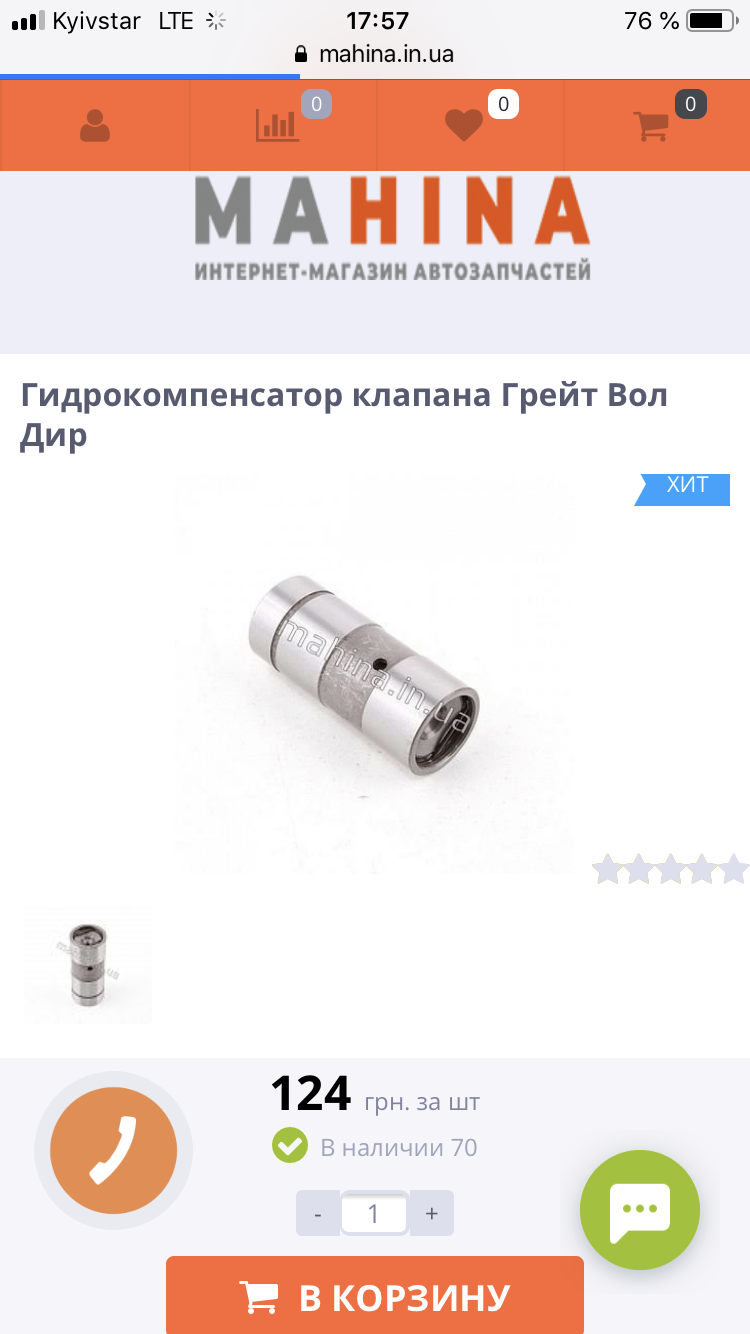Image resolution: width=750 pixels, height=1334 pixels.
Task: Tap the quantity input field
Action: [x=374, y=1213]
